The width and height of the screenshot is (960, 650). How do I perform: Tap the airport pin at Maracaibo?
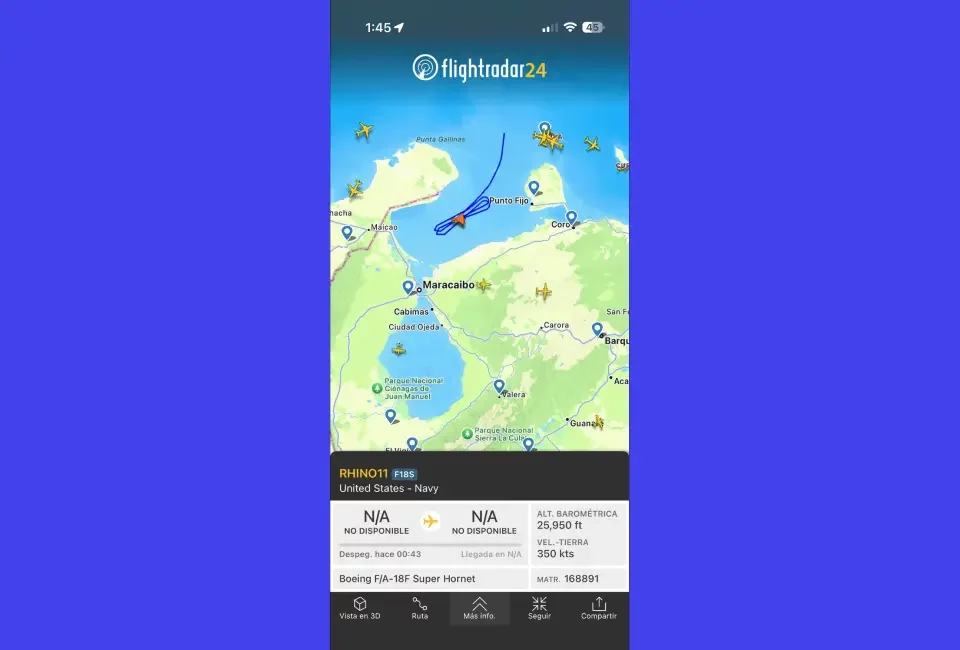click(x=408, y=287)
